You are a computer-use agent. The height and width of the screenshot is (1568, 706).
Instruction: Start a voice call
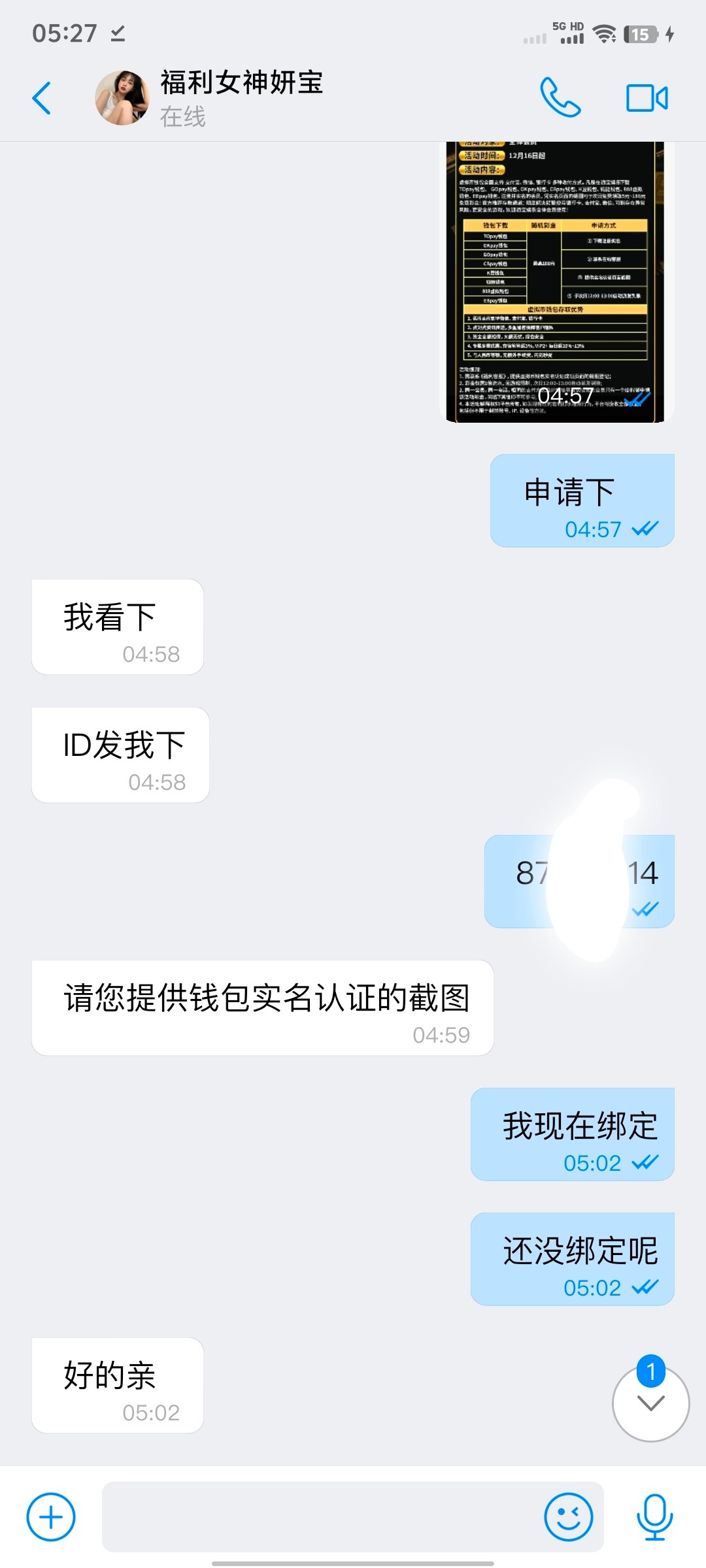(560, 98)
